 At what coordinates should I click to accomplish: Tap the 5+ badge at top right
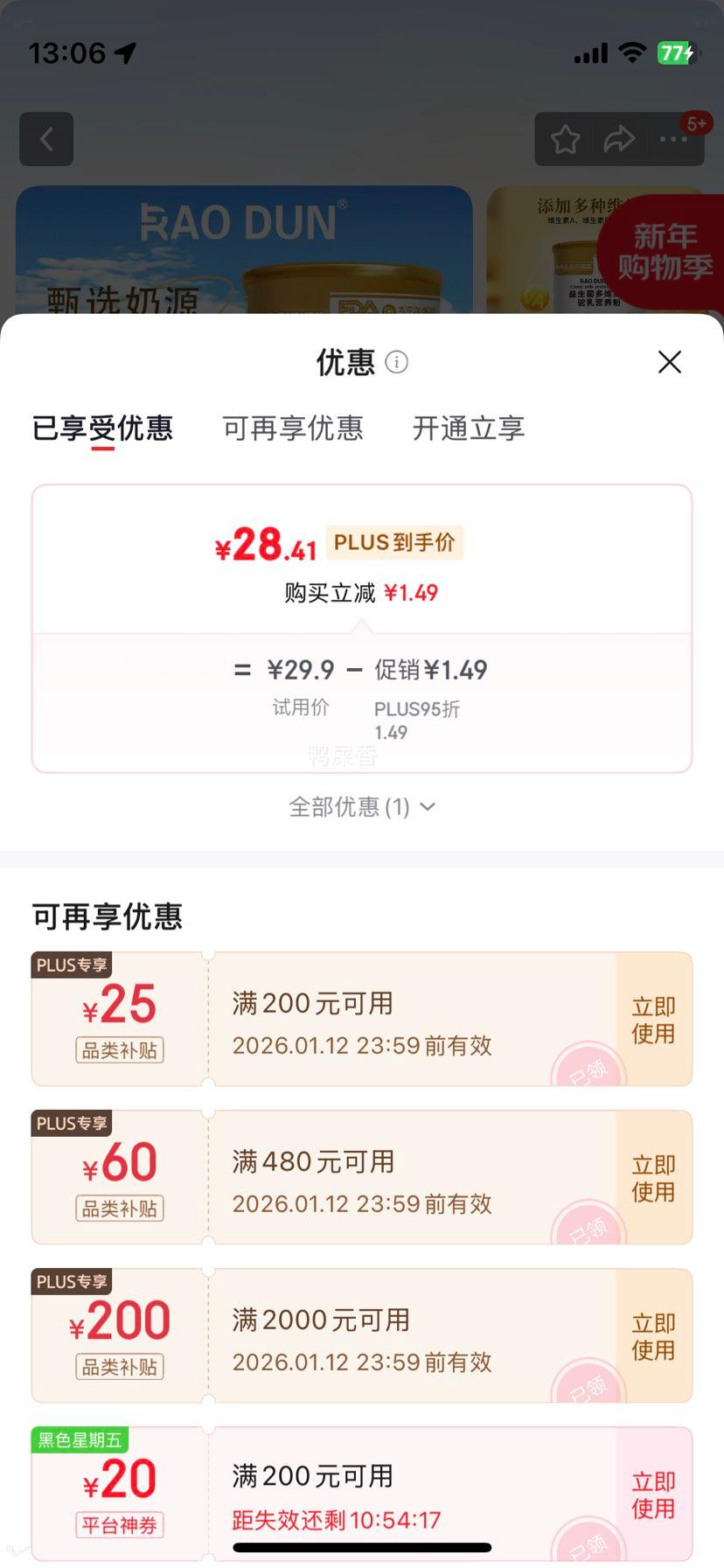[696, 123]
